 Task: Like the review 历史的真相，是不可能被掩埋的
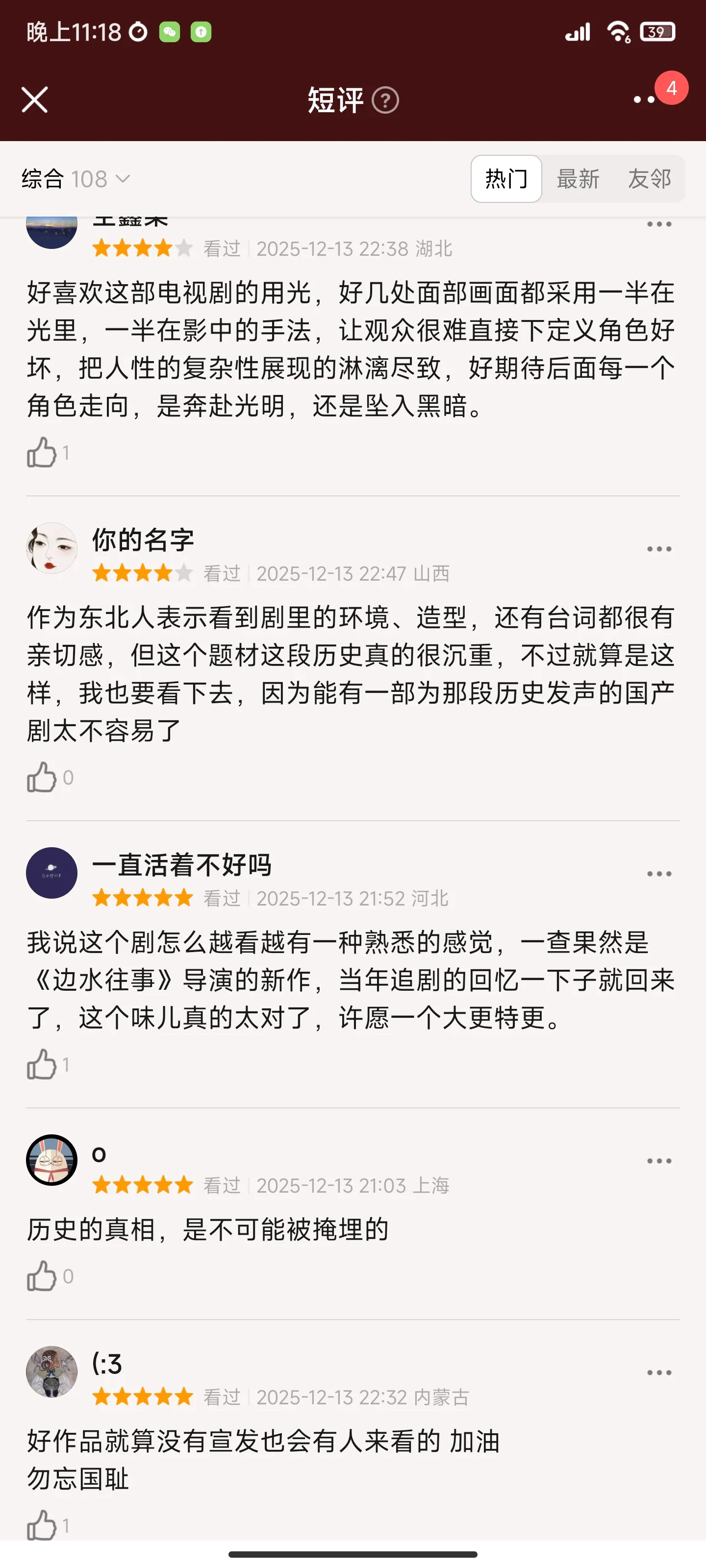42,1276
